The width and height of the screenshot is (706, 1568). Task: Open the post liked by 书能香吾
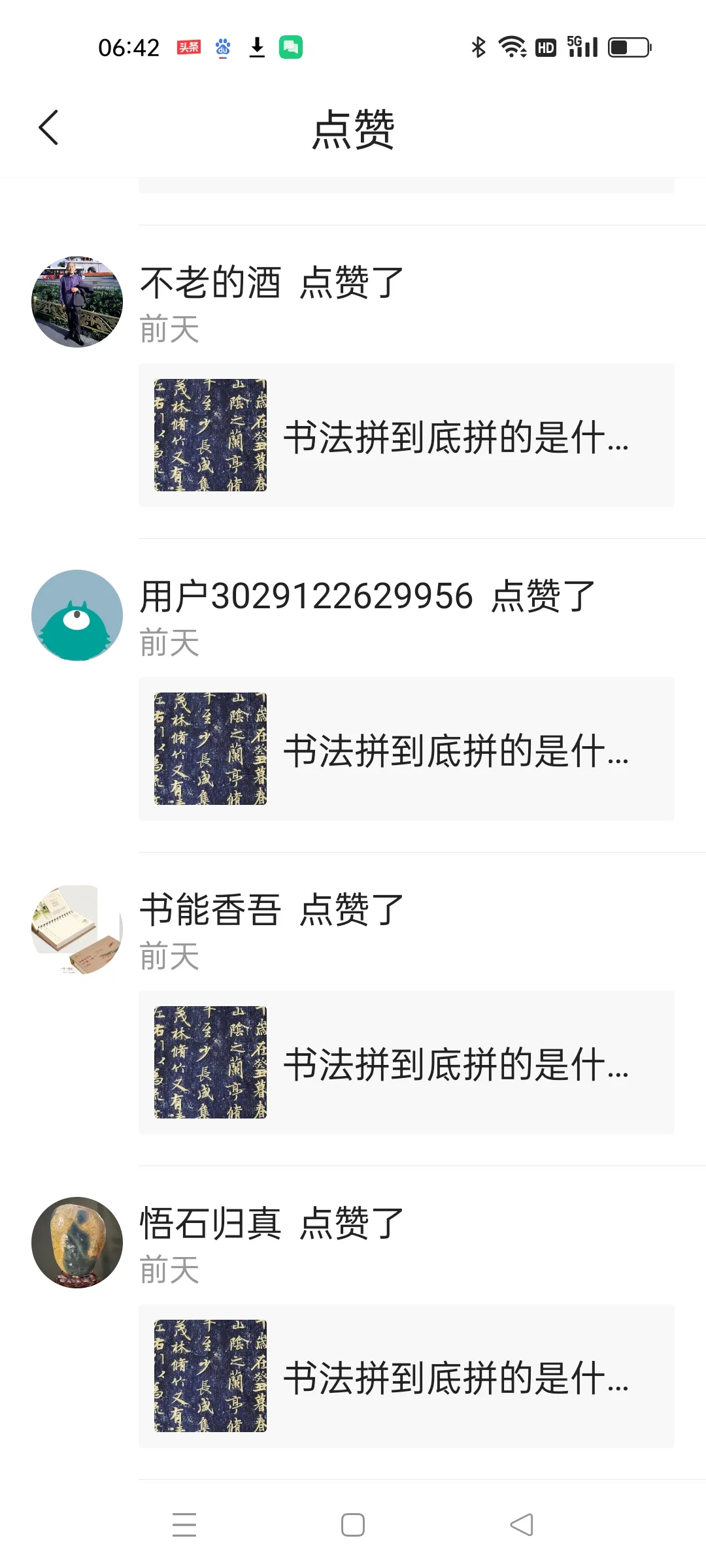pyautogui.click(x=406, y=1062)
